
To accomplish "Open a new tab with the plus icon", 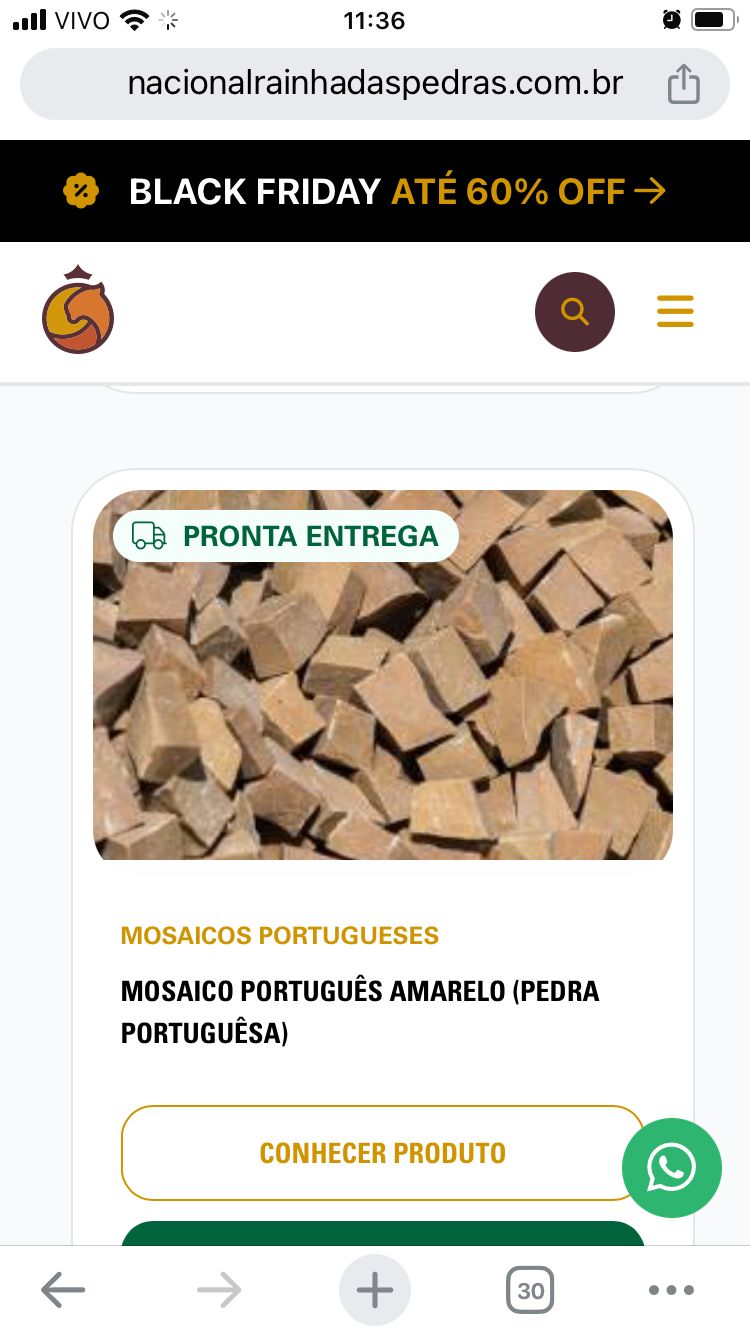I will tap(375, 1290).
